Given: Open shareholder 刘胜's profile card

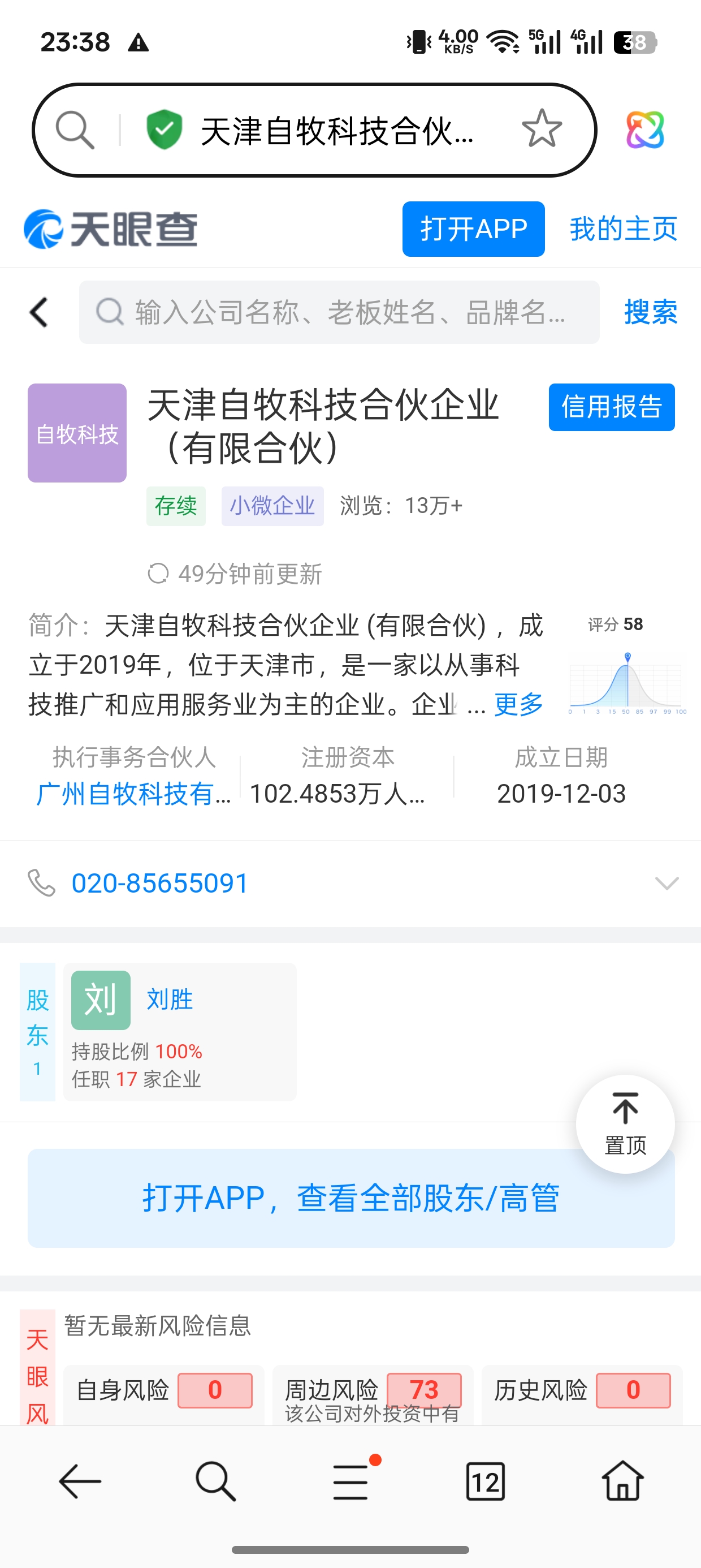Looking at the screenshot, I should [x=180, y=1032].
